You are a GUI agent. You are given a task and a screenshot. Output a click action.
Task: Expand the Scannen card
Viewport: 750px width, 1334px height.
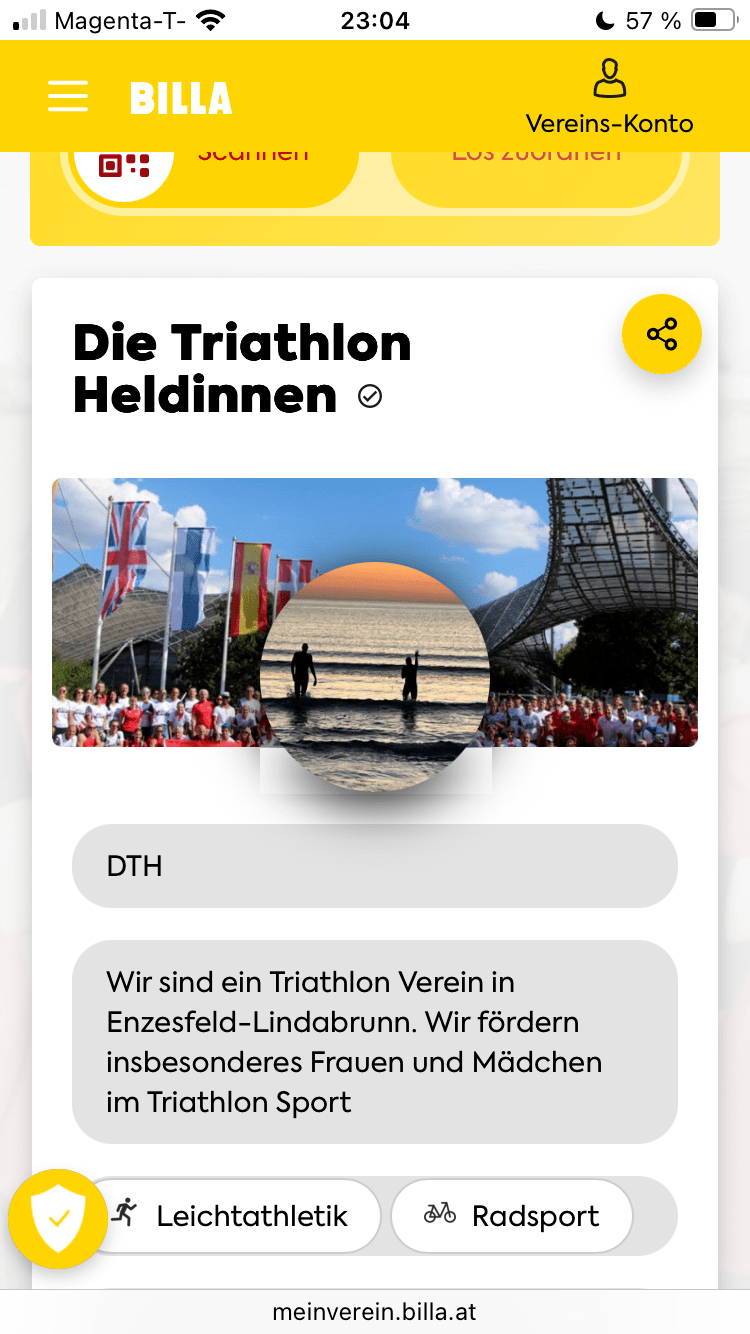[210, 170]
